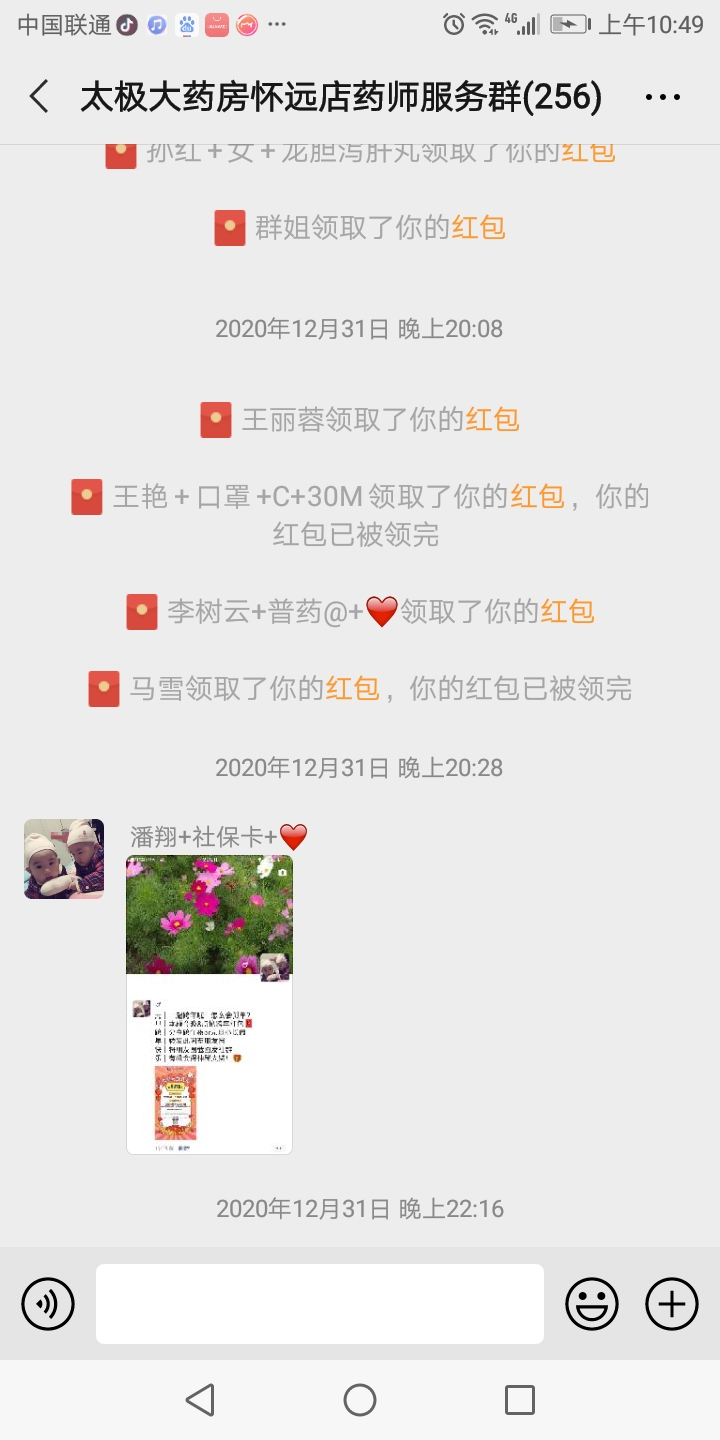Open the 红包 link claimed by 马雪
The height and width of the screenshot is (1440, 720).
click(x=352, y=688)
